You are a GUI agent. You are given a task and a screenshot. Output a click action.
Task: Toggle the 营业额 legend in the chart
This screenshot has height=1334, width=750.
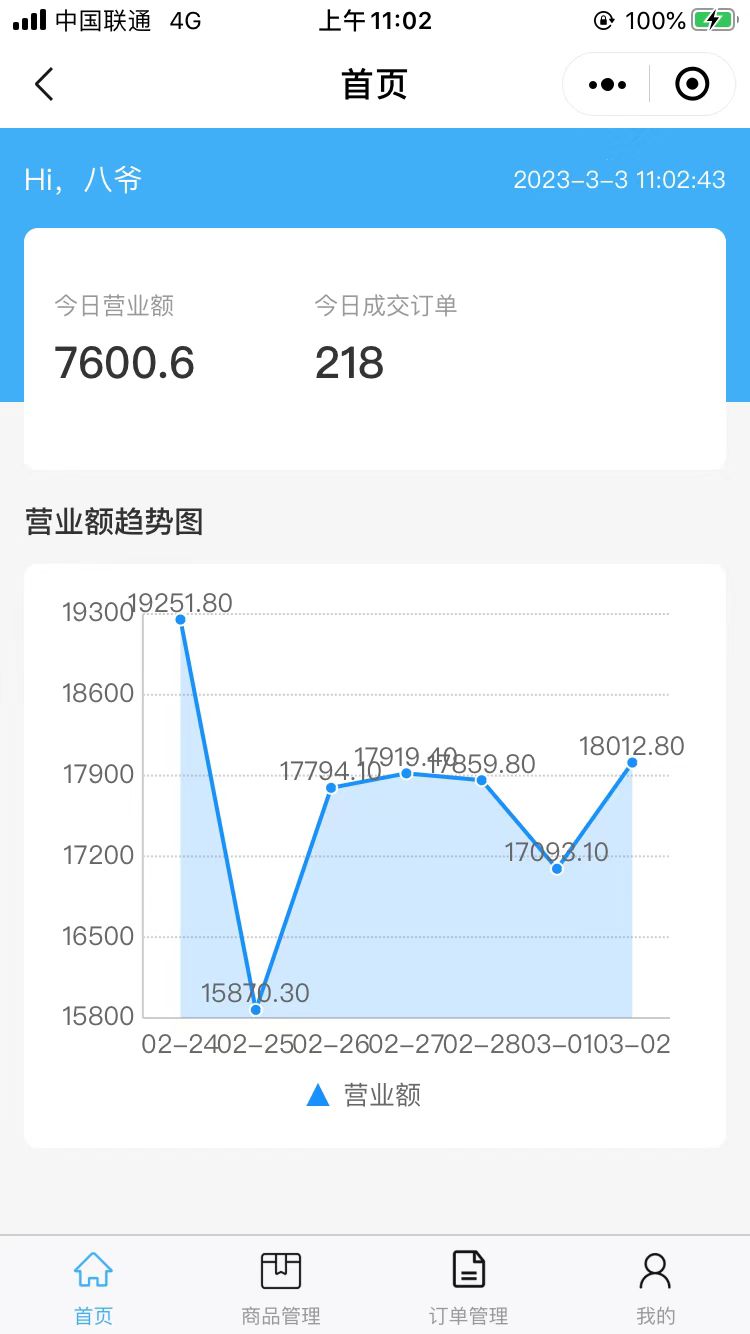(x=364, y=1095)
